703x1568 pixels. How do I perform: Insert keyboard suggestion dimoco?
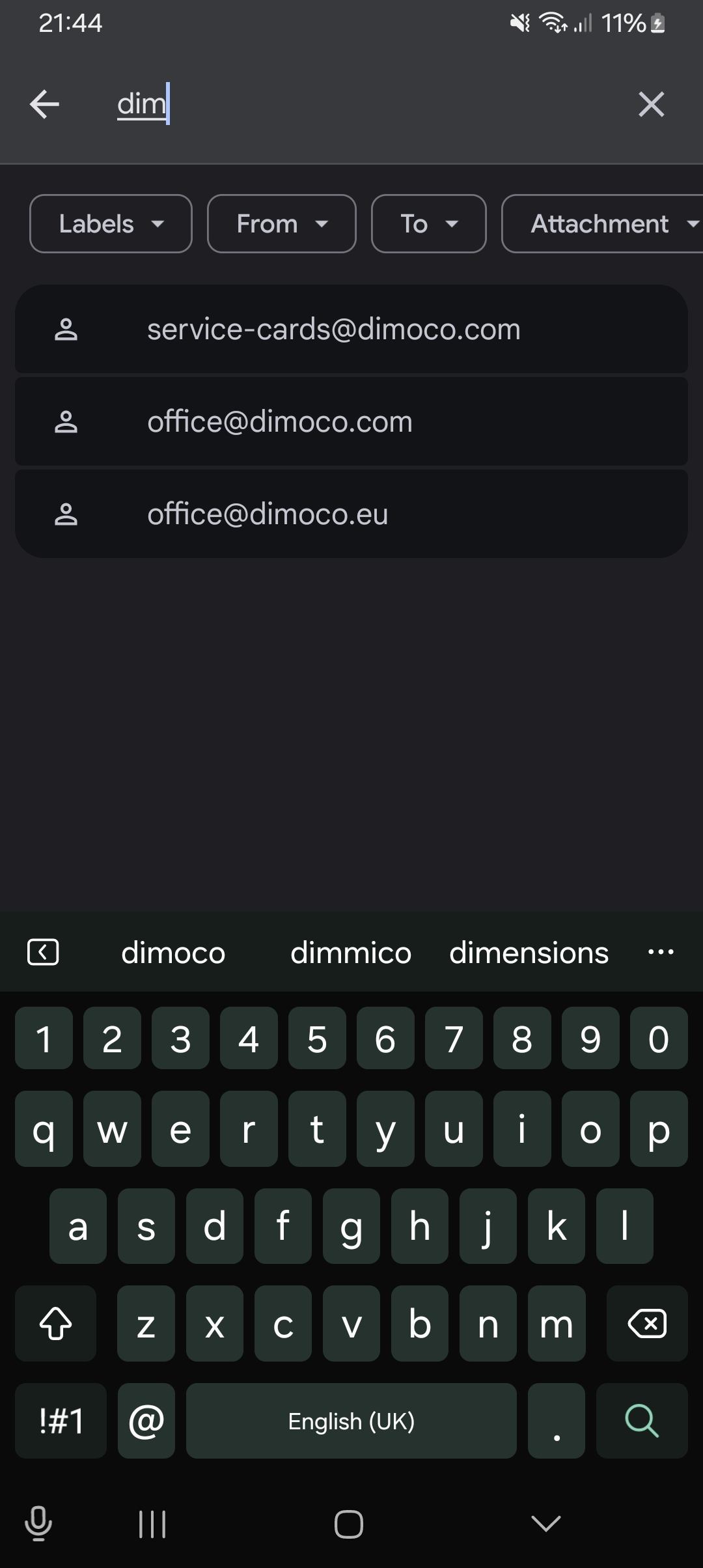point(173,953)
